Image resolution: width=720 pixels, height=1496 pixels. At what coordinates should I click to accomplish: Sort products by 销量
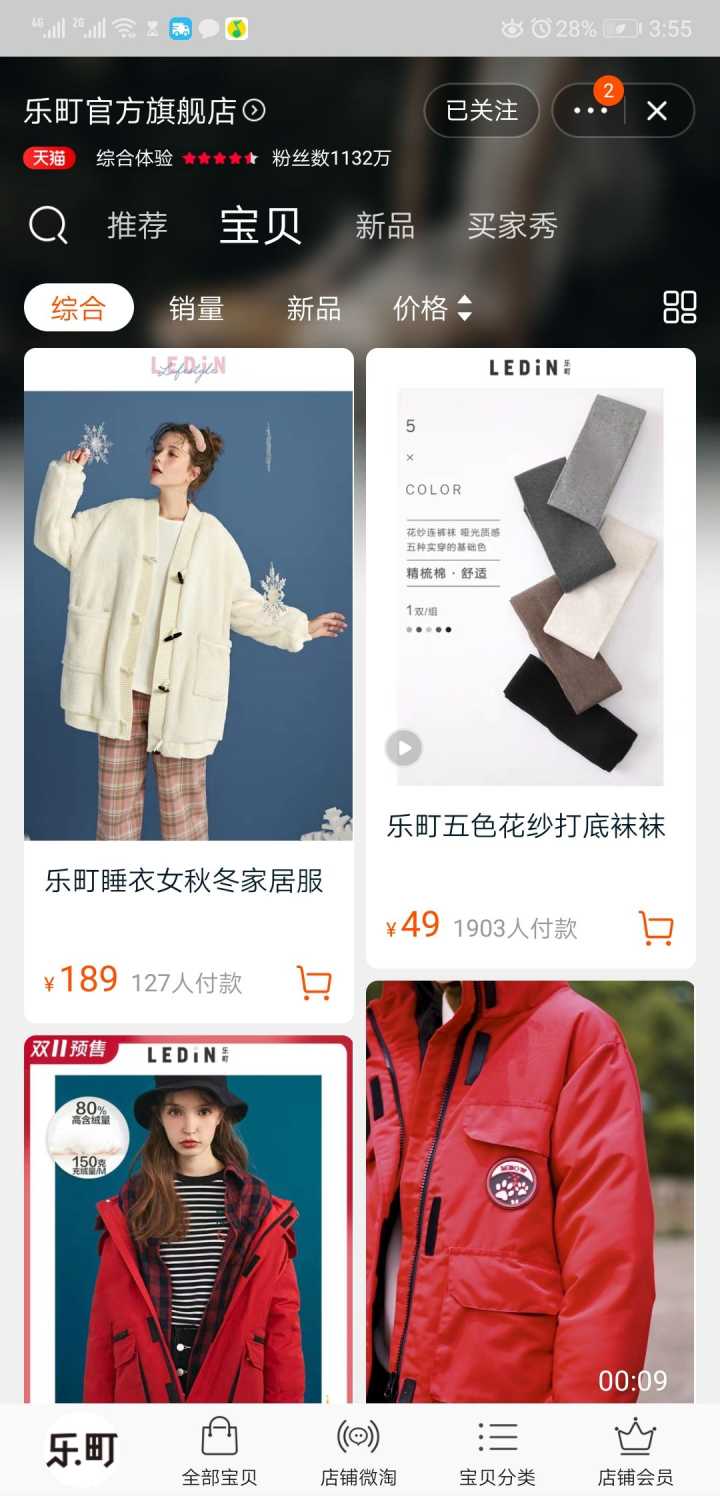pos(196,308)
